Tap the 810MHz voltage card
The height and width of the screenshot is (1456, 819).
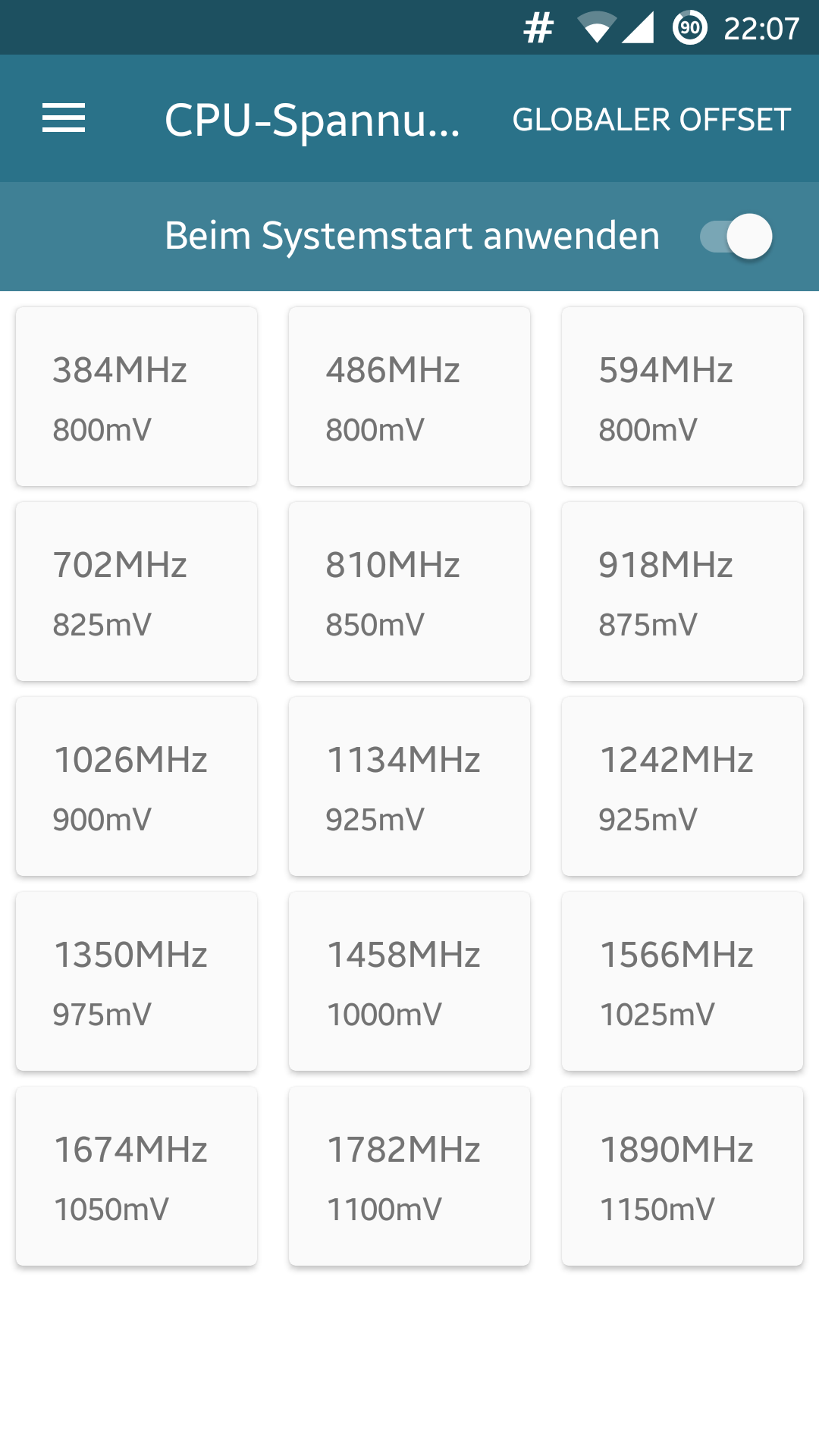tap(409, 591)
